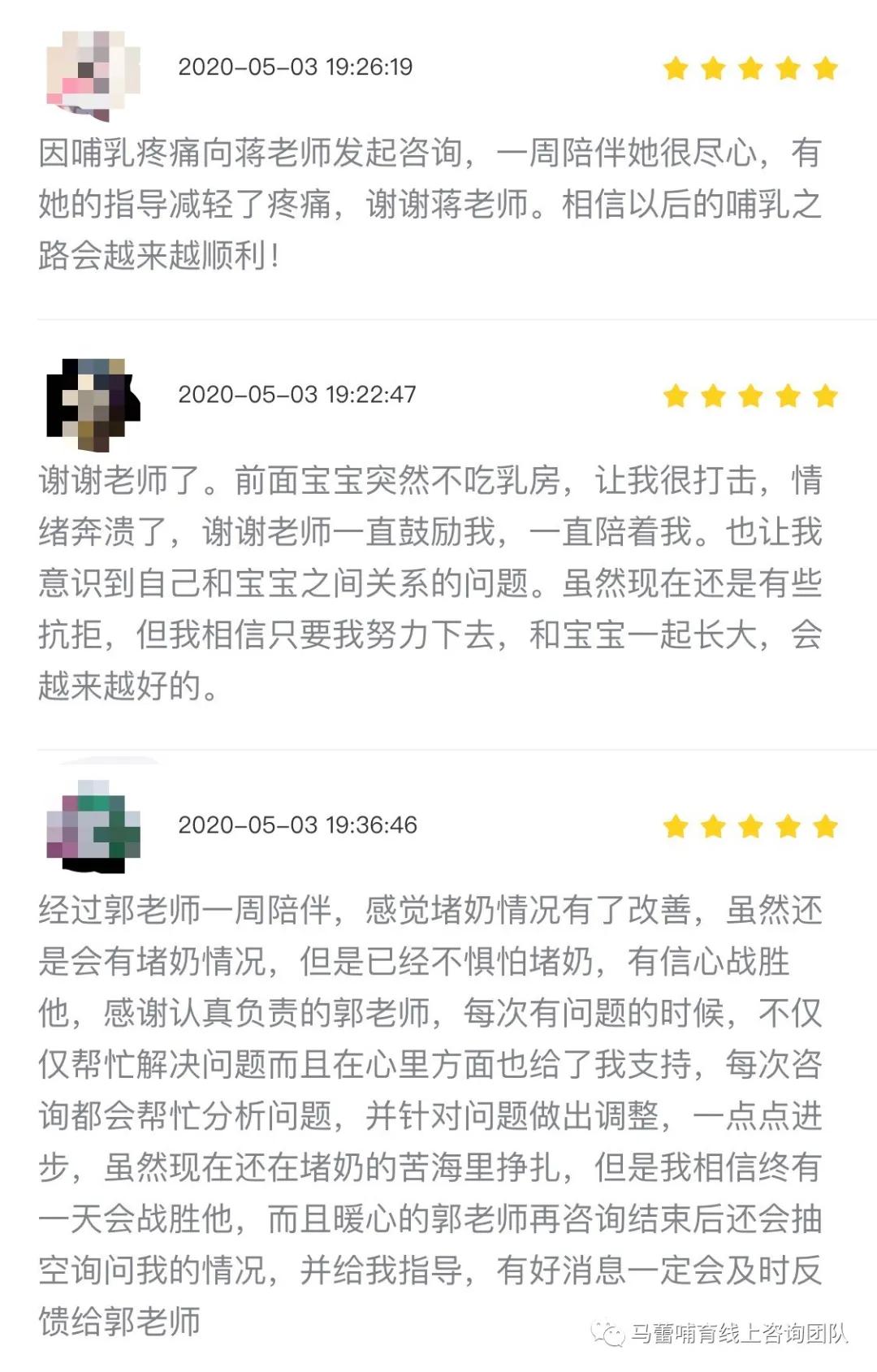877x1372 pixels.
Task: Click the fifth star of the 19:26:19 review
Action: (x=826, y=69)
